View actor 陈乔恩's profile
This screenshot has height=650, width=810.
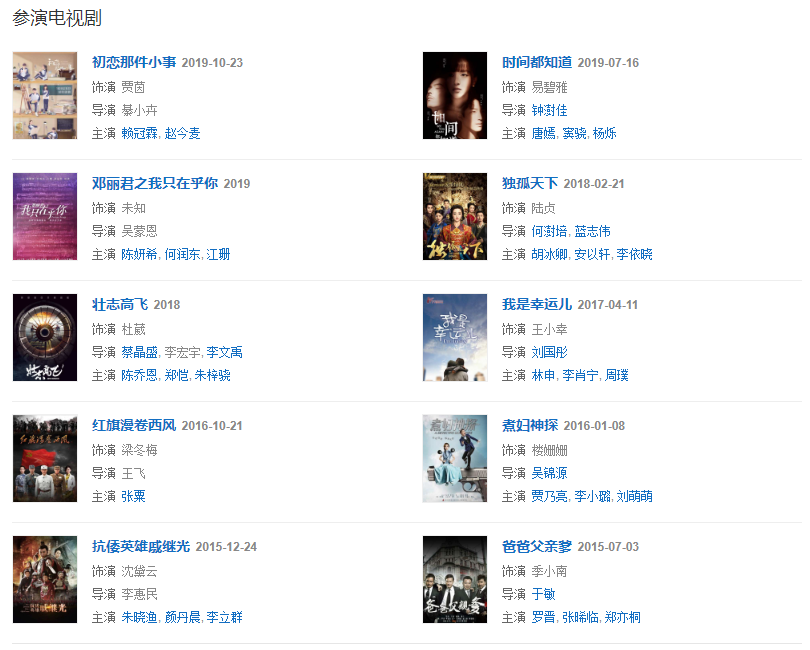click(x=139, y=375)
